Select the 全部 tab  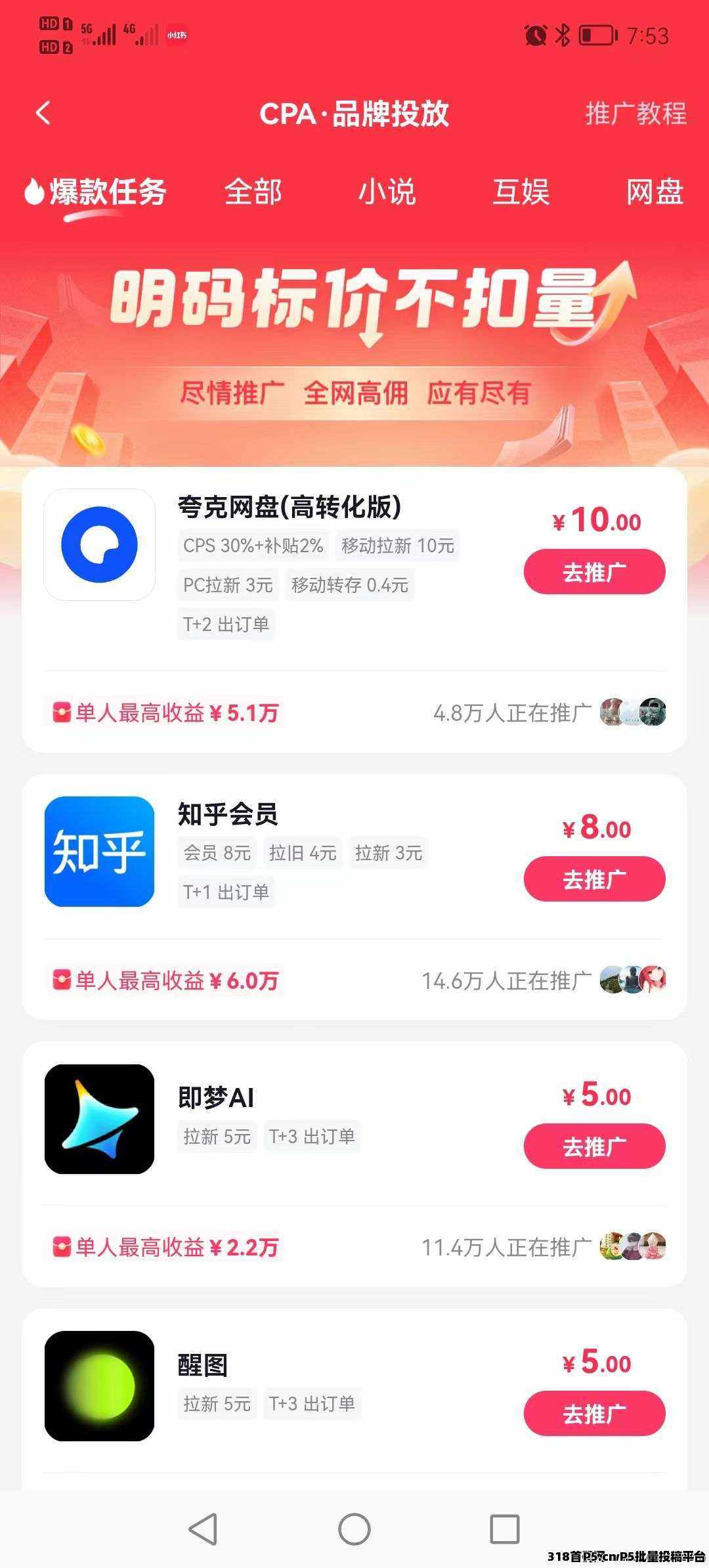point(253,192)
